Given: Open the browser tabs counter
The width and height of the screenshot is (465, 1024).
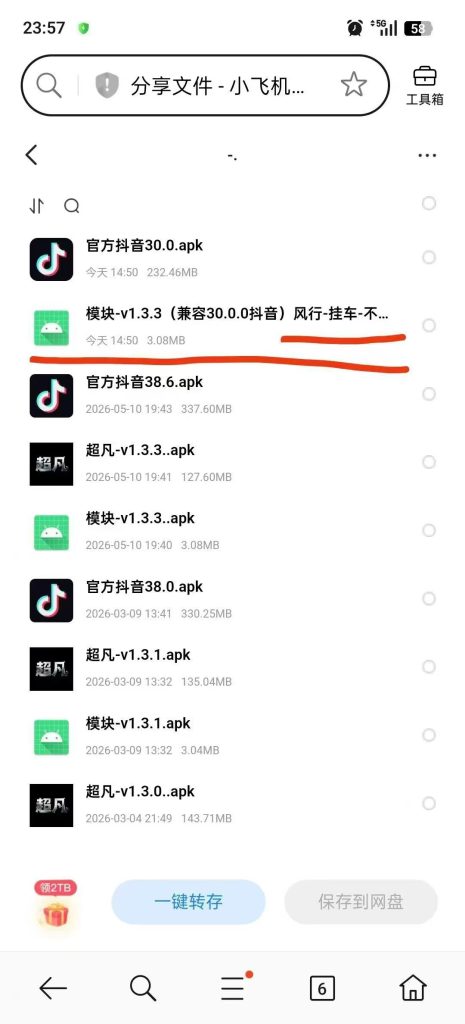Looking at the screenshot, I should (x=322, y=988).
